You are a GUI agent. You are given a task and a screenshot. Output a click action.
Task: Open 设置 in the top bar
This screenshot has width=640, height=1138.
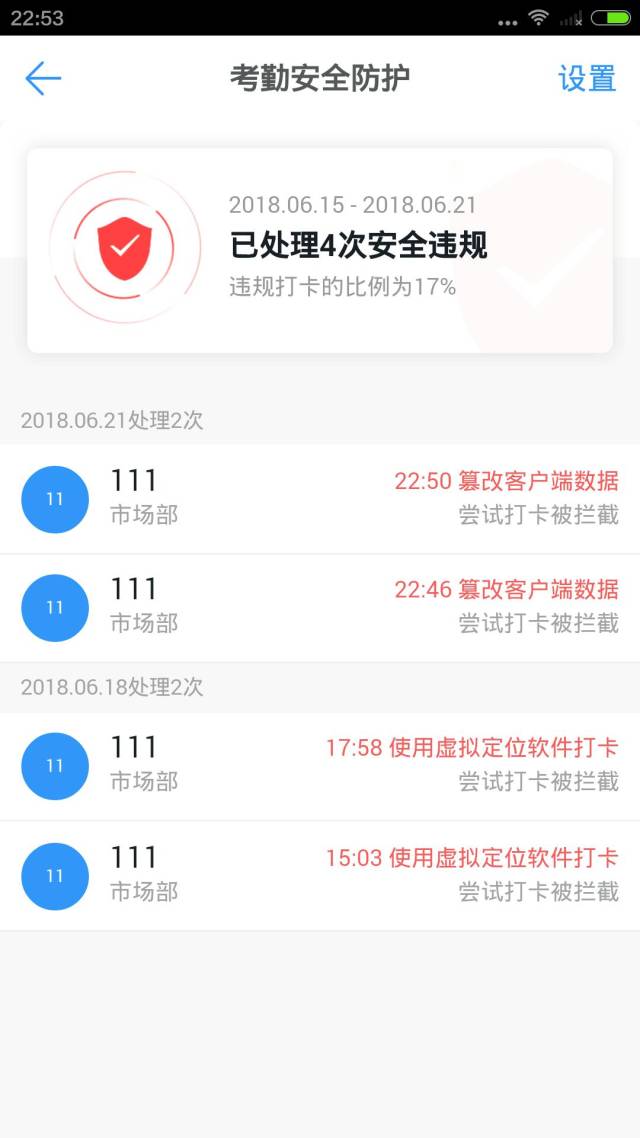587,78
